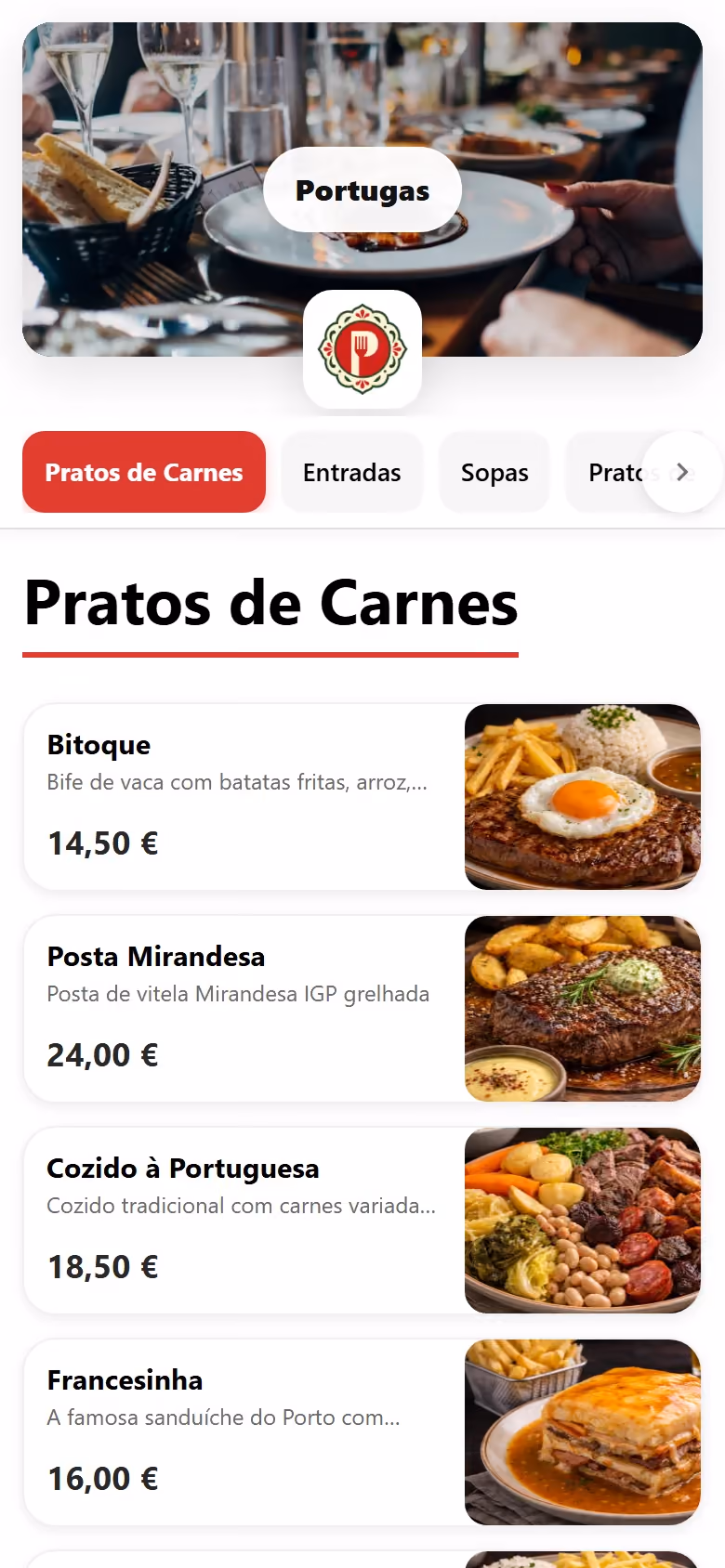The image size is (725, 1568).
Task: View the Cozido à Portuguesa dish
Action: coord(362,1221)
